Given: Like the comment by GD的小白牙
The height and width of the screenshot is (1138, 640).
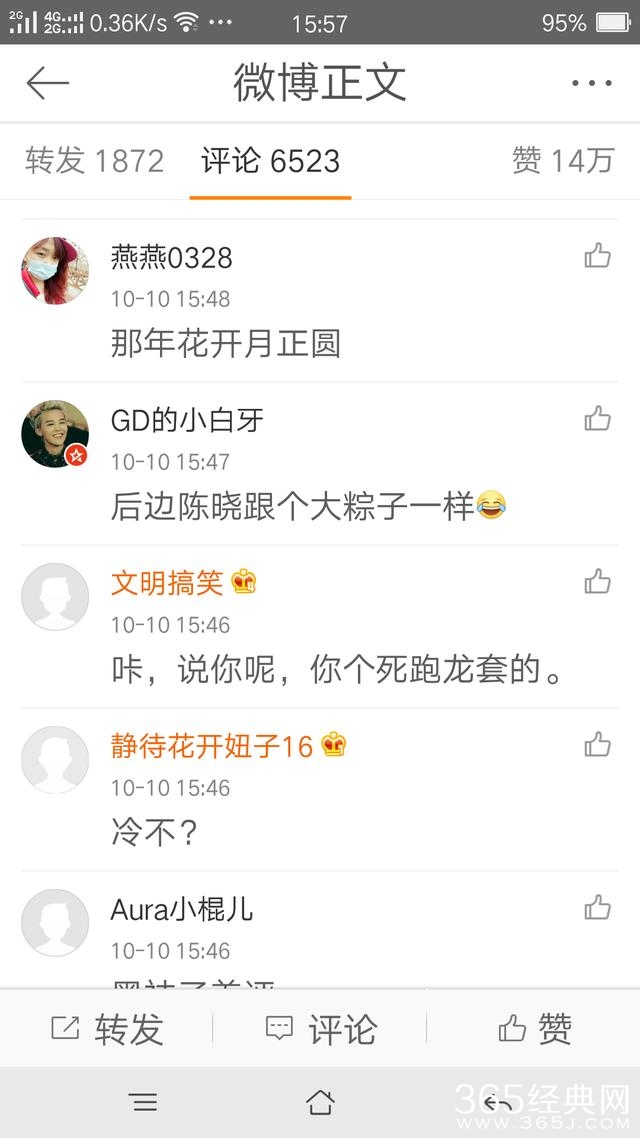Looking at the screenshot, I should pos(597,418).
